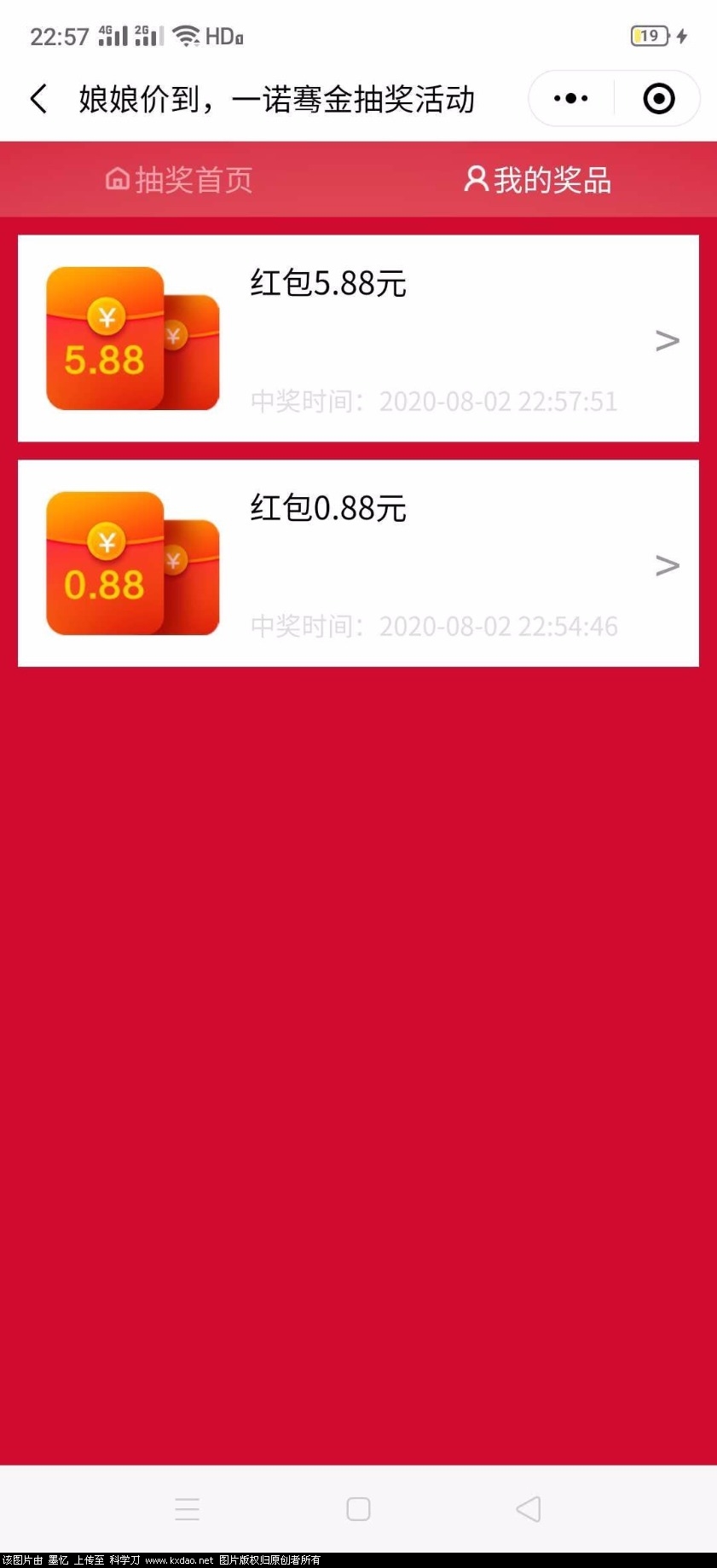Open the 红包5.88元 prize details
This screenshot has height=1568, width=717.
pyautogui.click(x=358, y=338)
